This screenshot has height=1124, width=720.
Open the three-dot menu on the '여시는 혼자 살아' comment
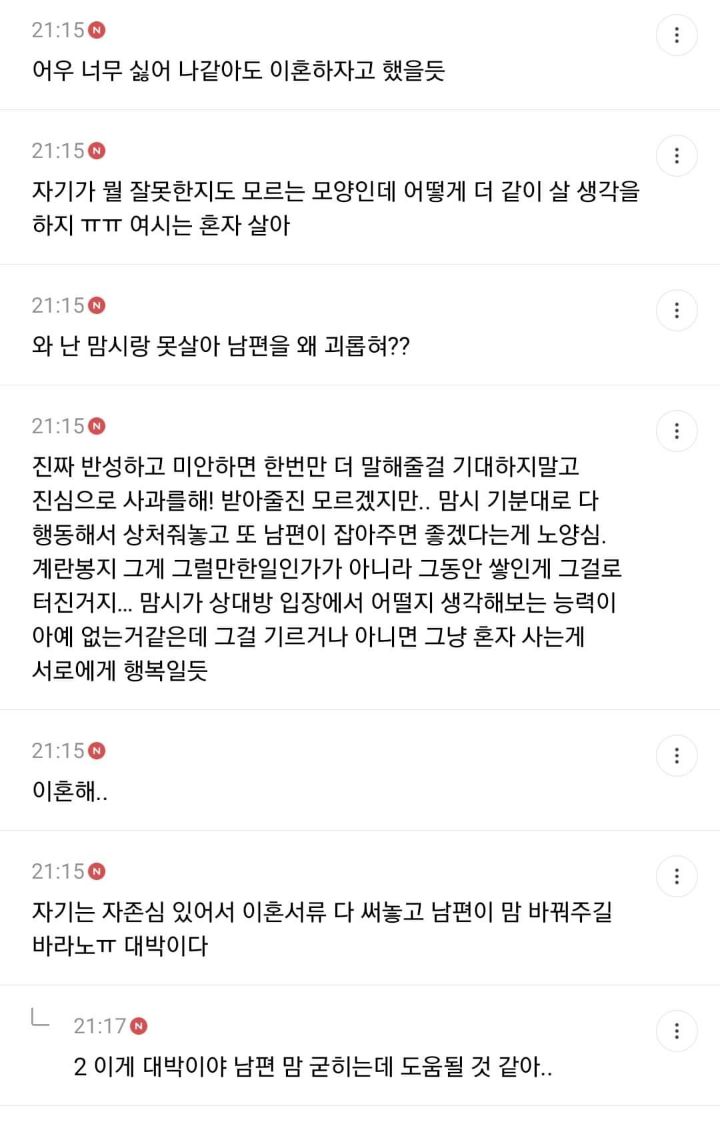[677, 156]
